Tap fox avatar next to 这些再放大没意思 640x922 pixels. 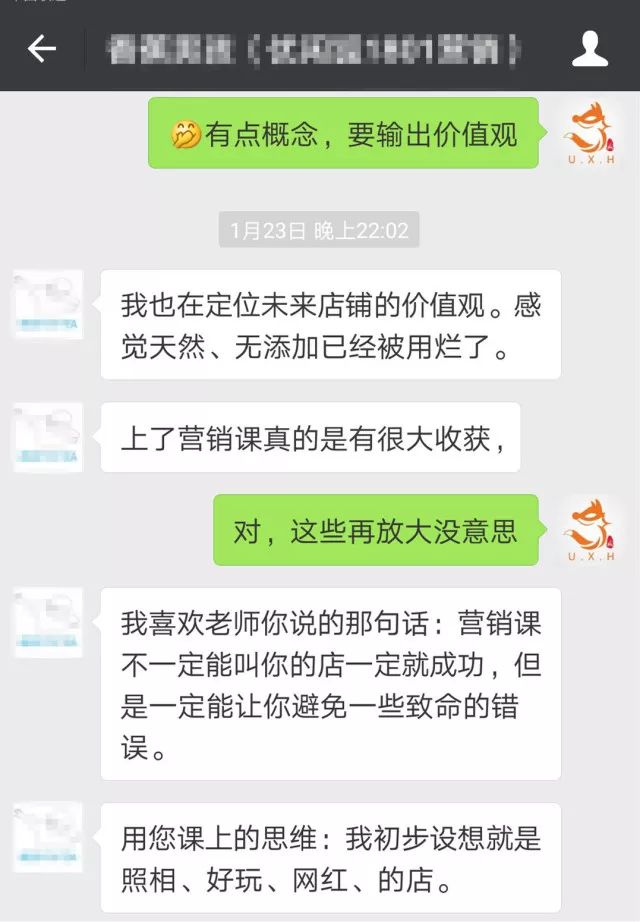591,530
